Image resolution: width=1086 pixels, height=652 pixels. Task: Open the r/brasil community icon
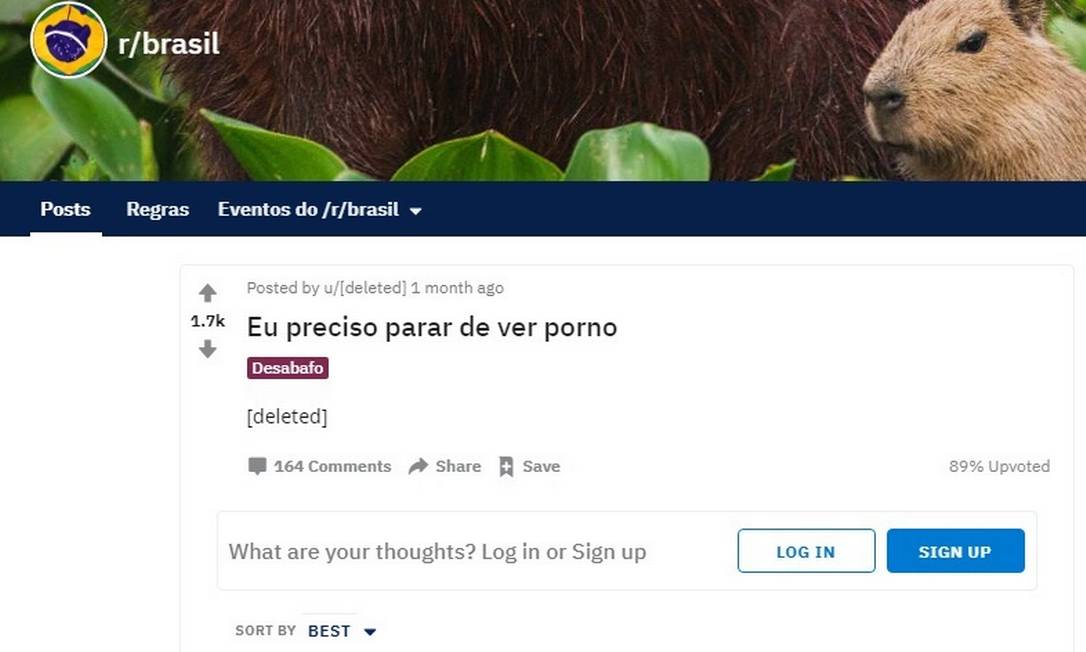coord(68,40)
